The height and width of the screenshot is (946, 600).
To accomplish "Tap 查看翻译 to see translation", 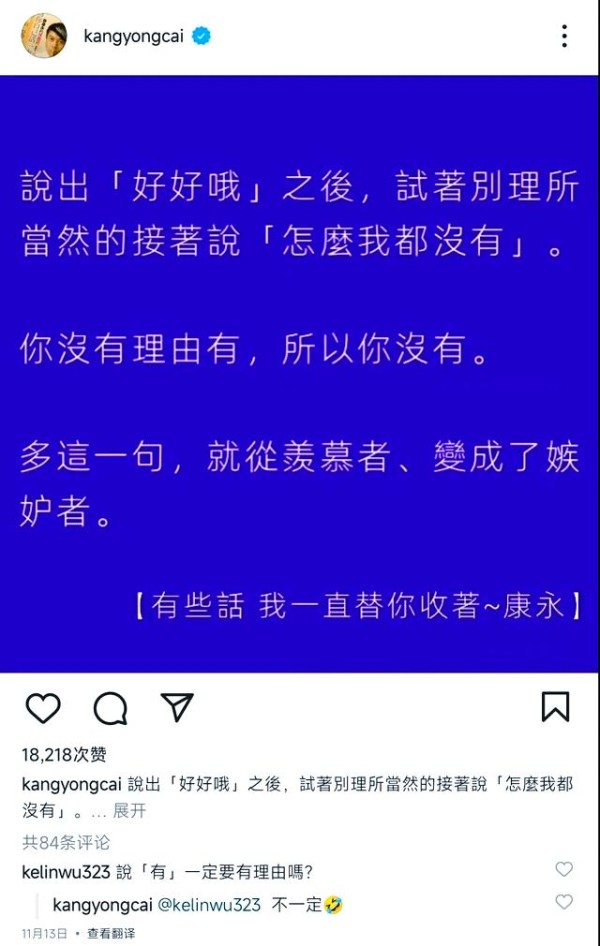I will coord(110,933).
